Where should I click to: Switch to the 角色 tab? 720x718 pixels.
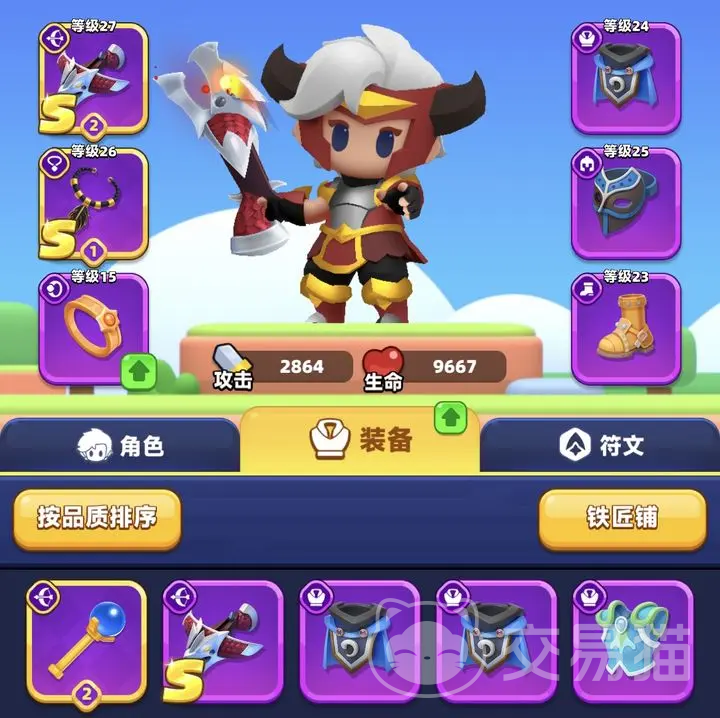(x=120, y=445)
